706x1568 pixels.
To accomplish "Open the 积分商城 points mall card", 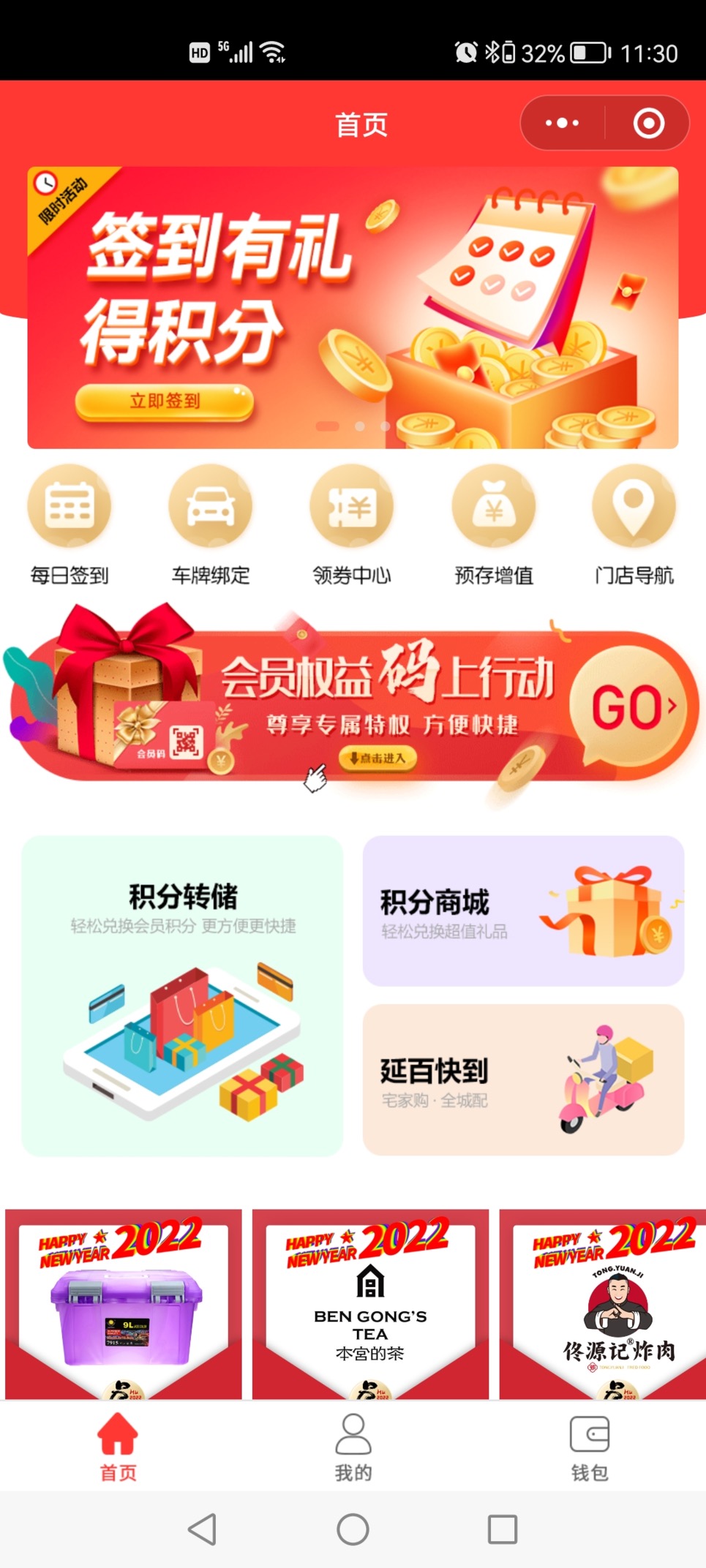I will 523,911.
